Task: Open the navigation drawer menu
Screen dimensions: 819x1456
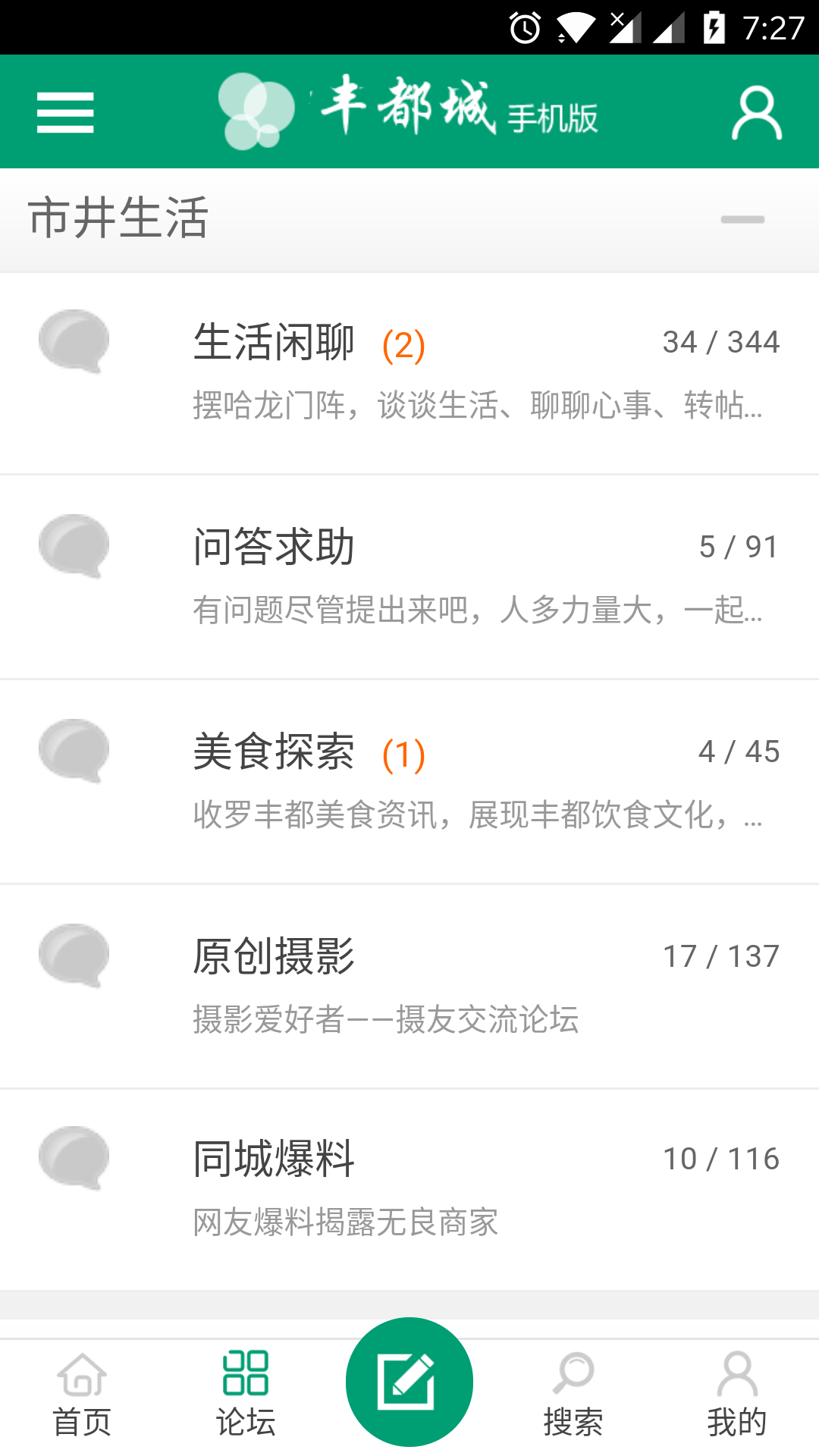Action: 64,111
